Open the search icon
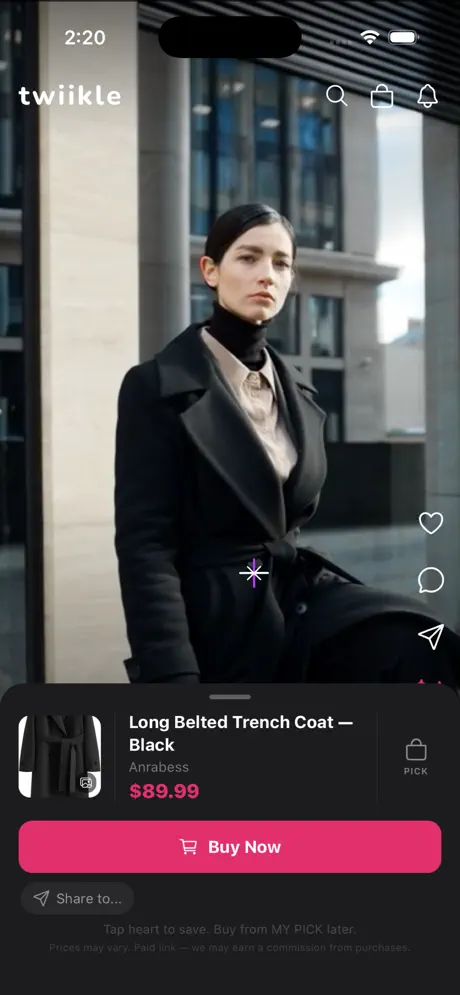The height and width of the screenshot is (995, 460). point(337,96)
